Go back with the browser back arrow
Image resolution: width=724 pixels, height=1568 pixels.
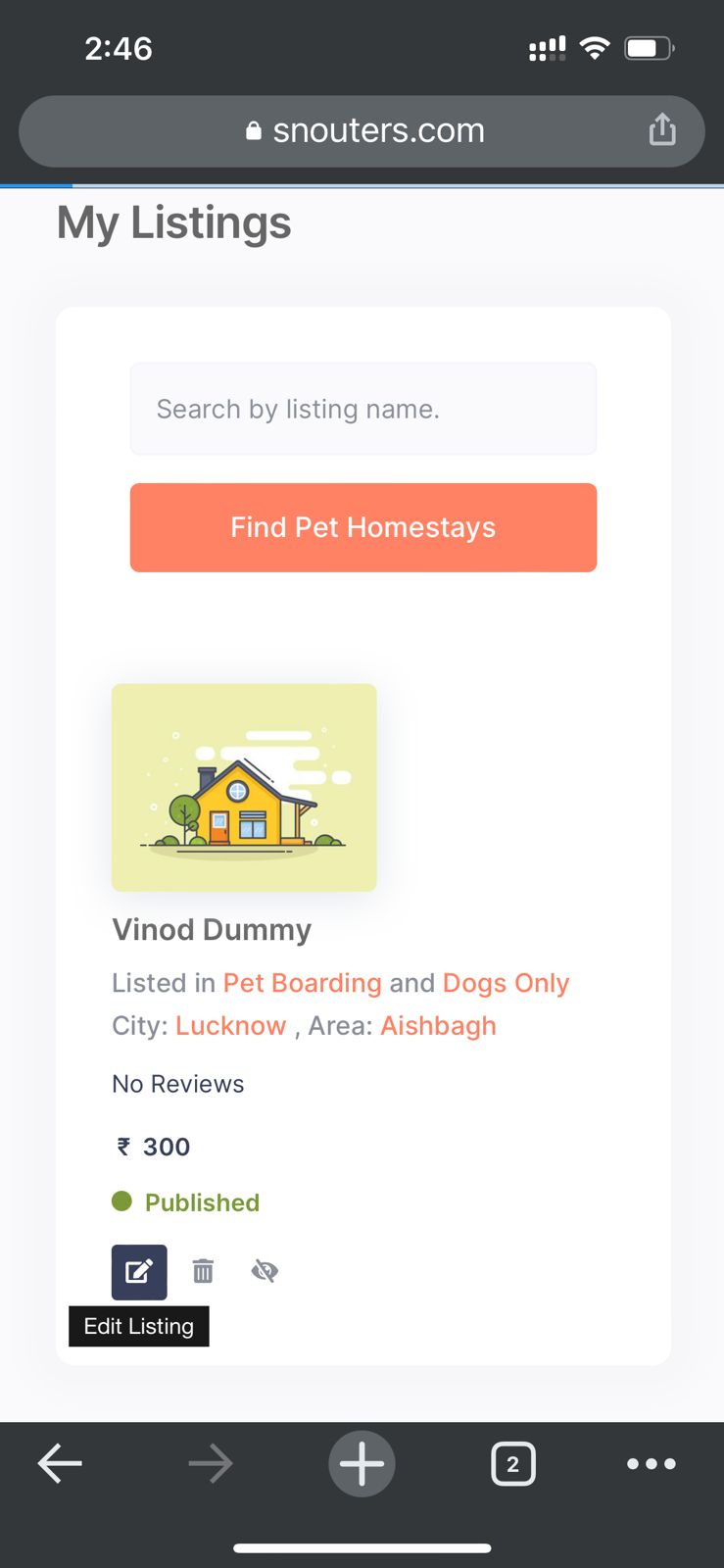click(60, 1464)
